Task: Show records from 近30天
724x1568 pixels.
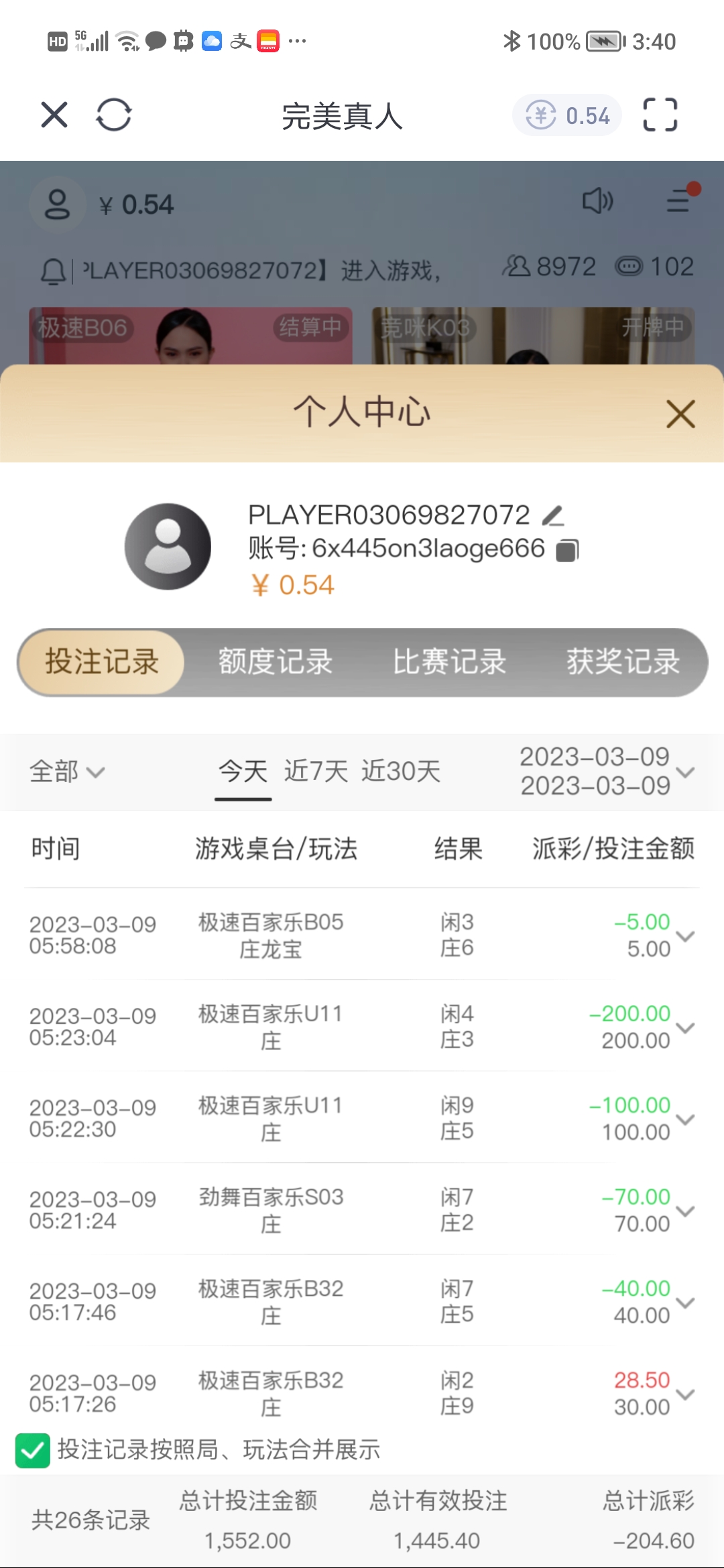Action: pyautogui.click(x=401, y=772)
